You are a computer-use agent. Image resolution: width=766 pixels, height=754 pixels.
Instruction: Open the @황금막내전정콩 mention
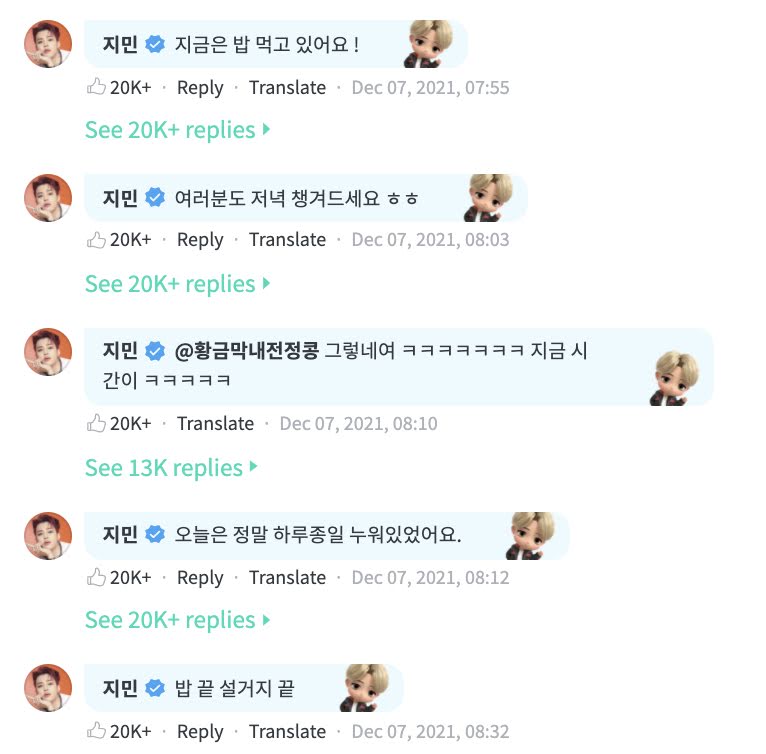point(246,351)
